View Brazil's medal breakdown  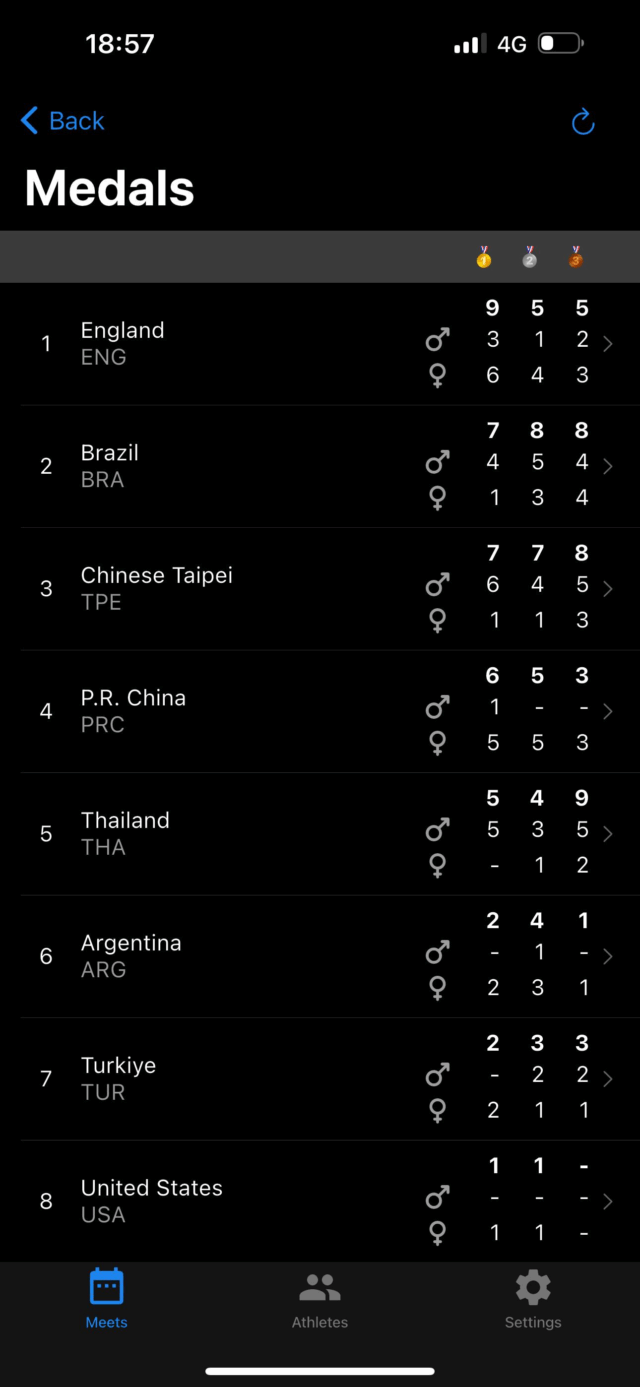[320, 466]
